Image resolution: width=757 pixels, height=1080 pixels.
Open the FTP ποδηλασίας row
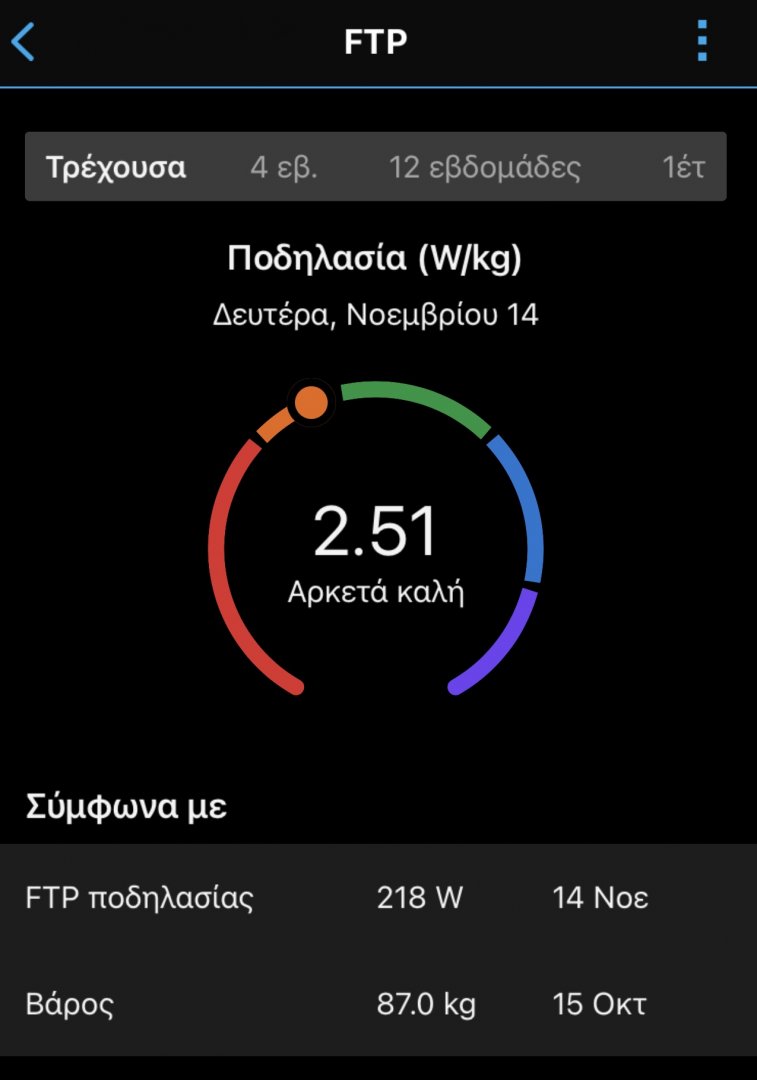378,898
